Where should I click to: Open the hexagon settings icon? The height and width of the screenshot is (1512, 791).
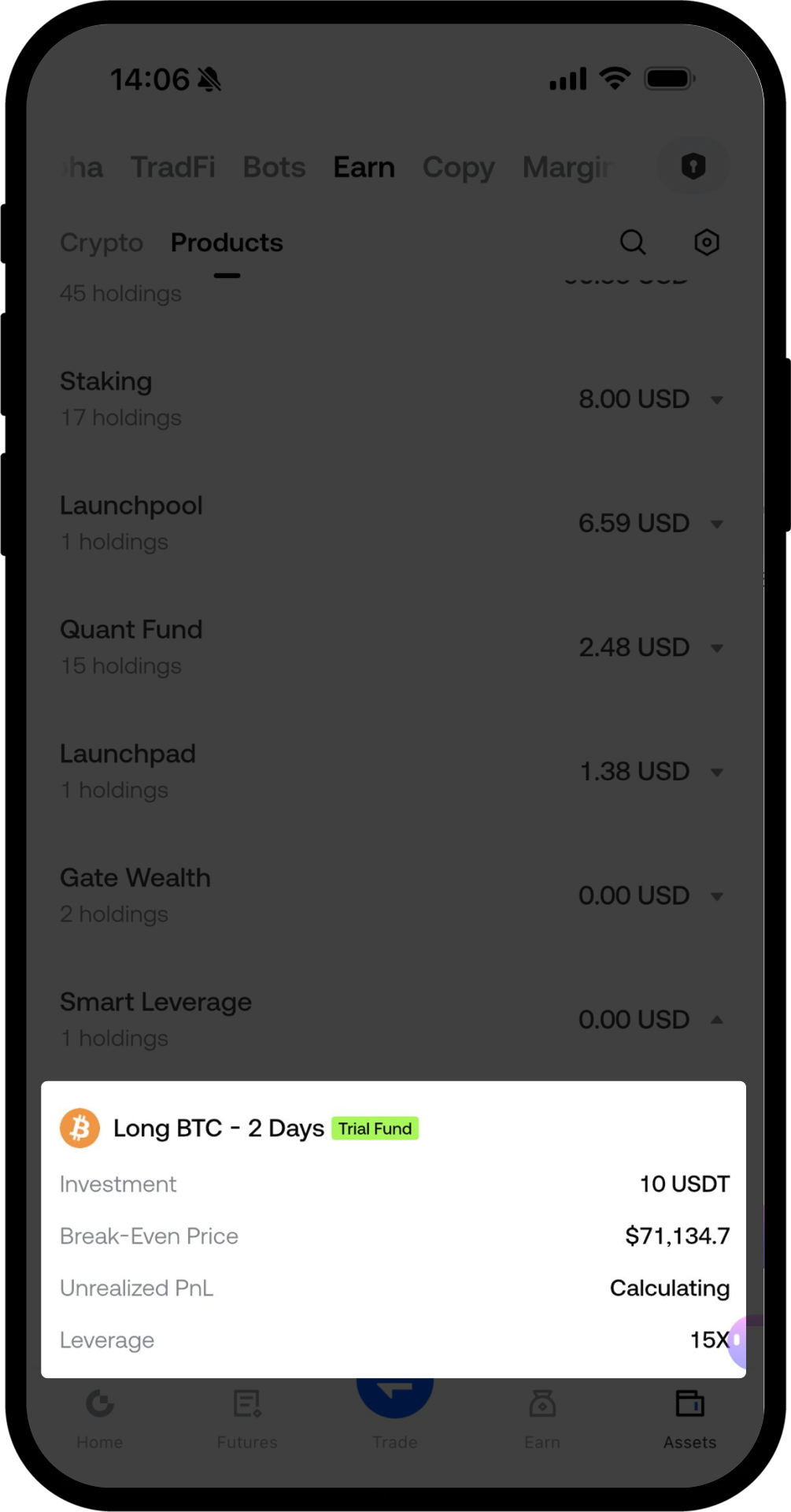pos(706,243)
